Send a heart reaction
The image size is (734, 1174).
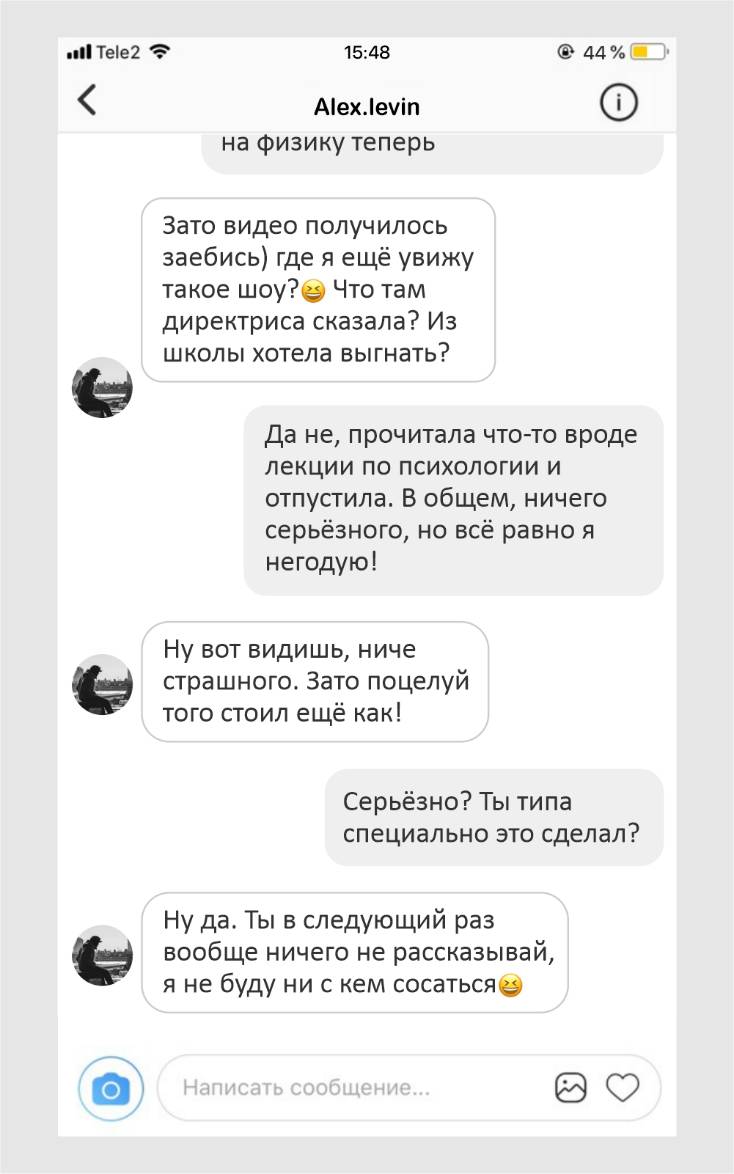623,1088
